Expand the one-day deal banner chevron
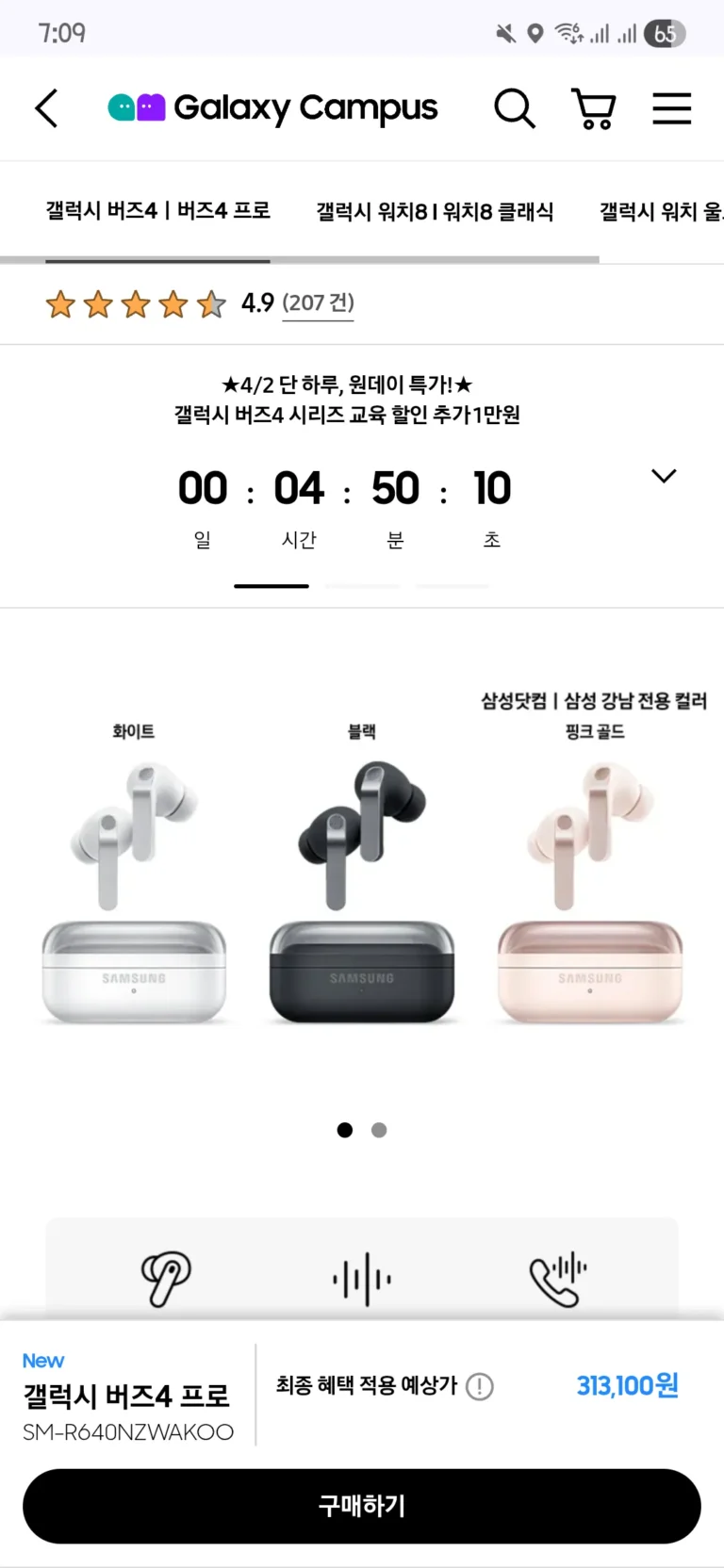Screen dimensions: 724x1568 click(664, 476)
